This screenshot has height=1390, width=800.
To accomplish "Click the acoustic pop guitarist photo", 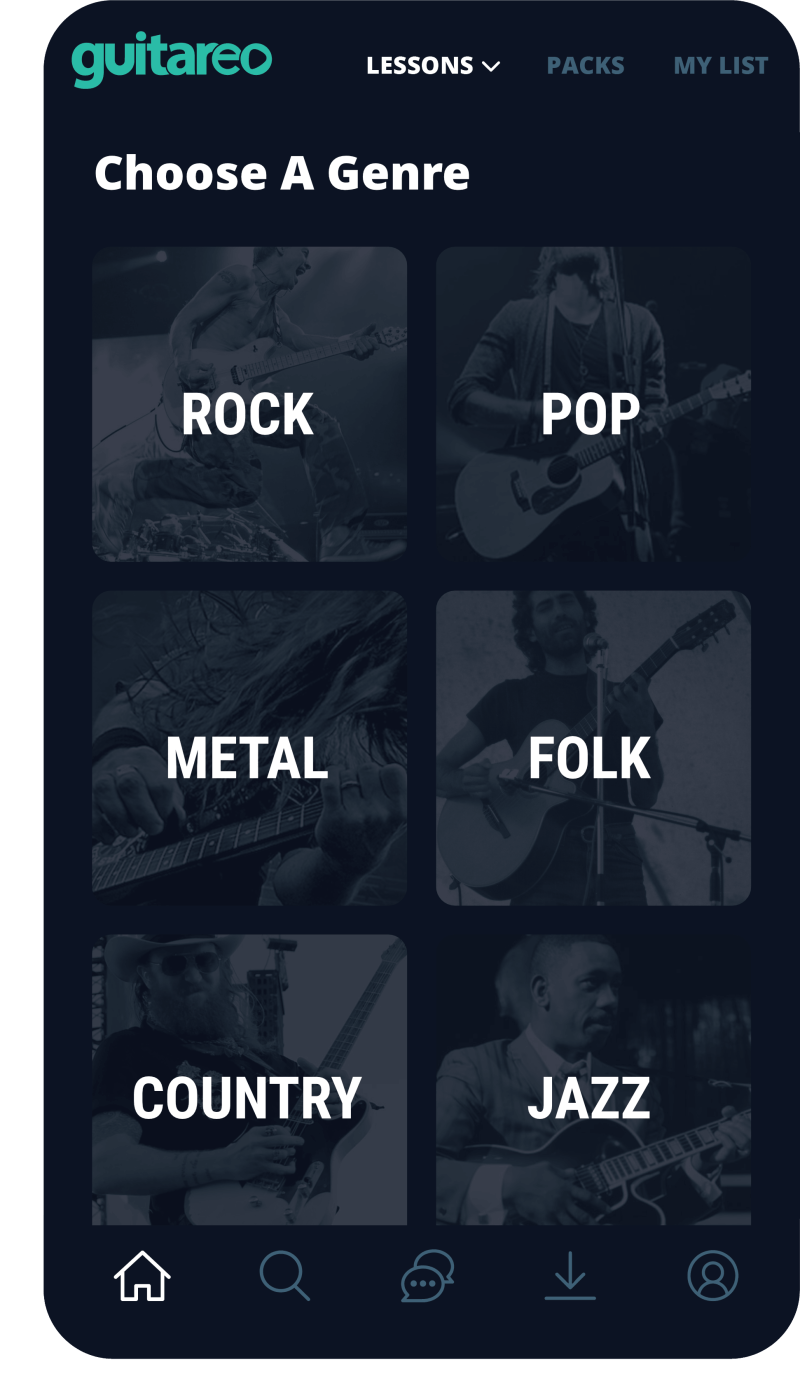I will click(593, 330).
